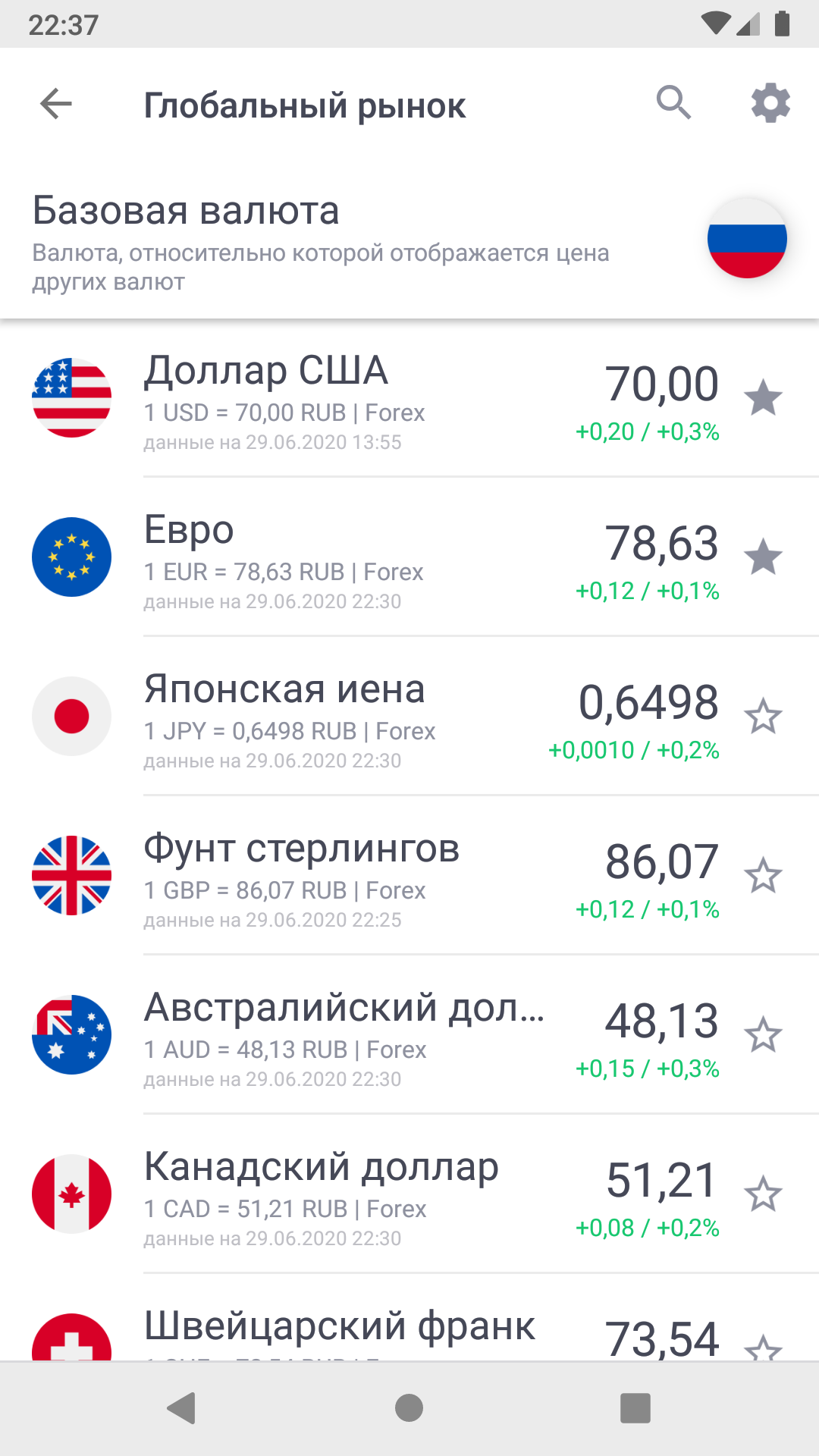Open recent apps from navigation bar
This screenshot has height=1456, width=819.
point(635,1408)
